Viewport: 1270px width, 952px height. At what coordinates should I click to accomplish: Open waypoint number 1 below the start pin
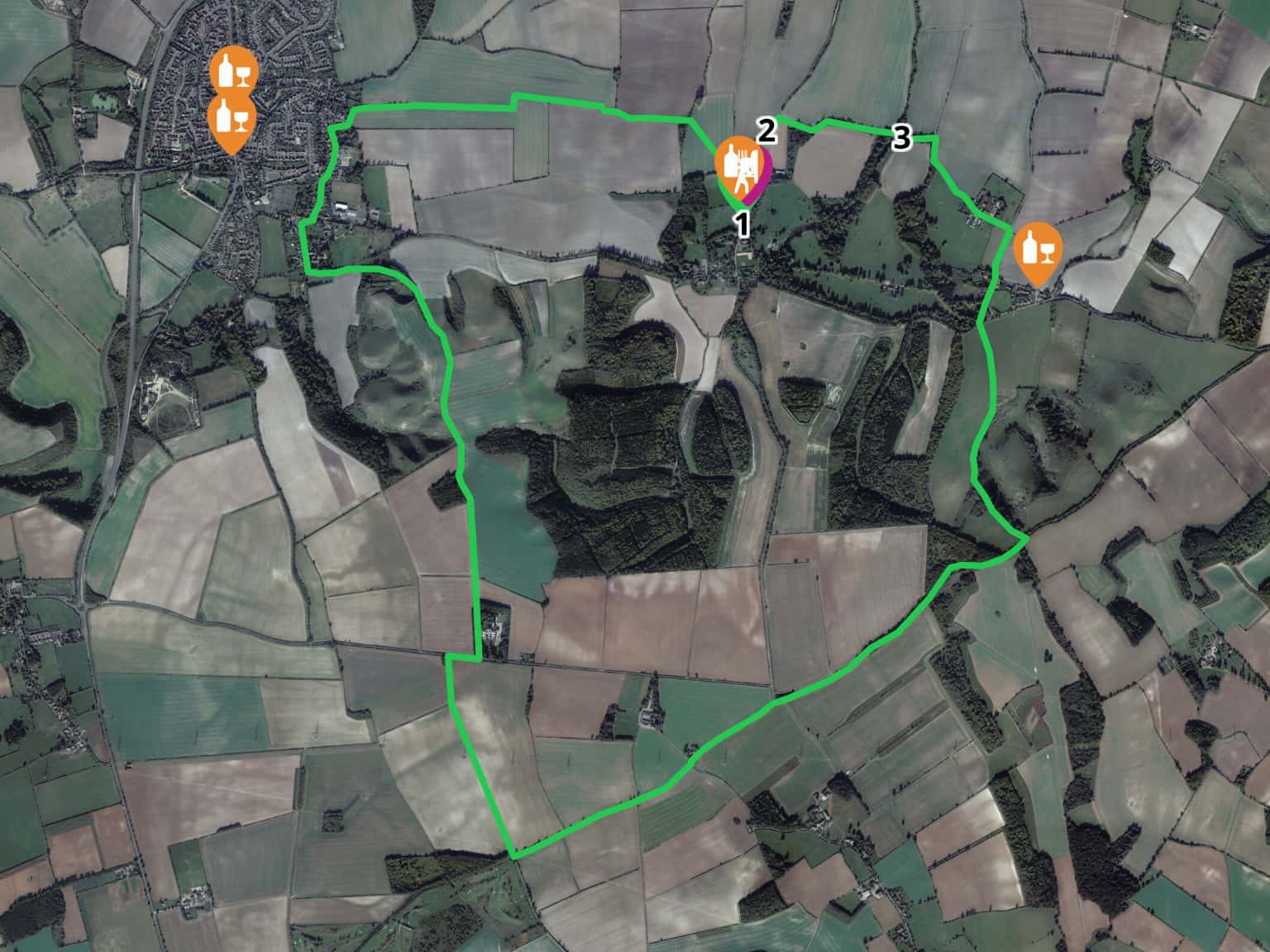pos(742,223)
